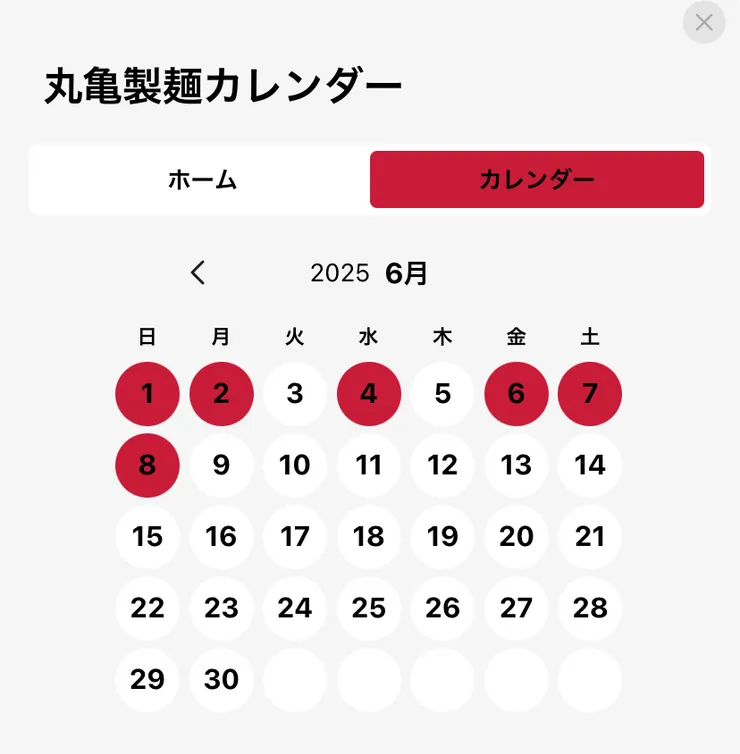Select June 15 on the calendar

coord(147,537)
